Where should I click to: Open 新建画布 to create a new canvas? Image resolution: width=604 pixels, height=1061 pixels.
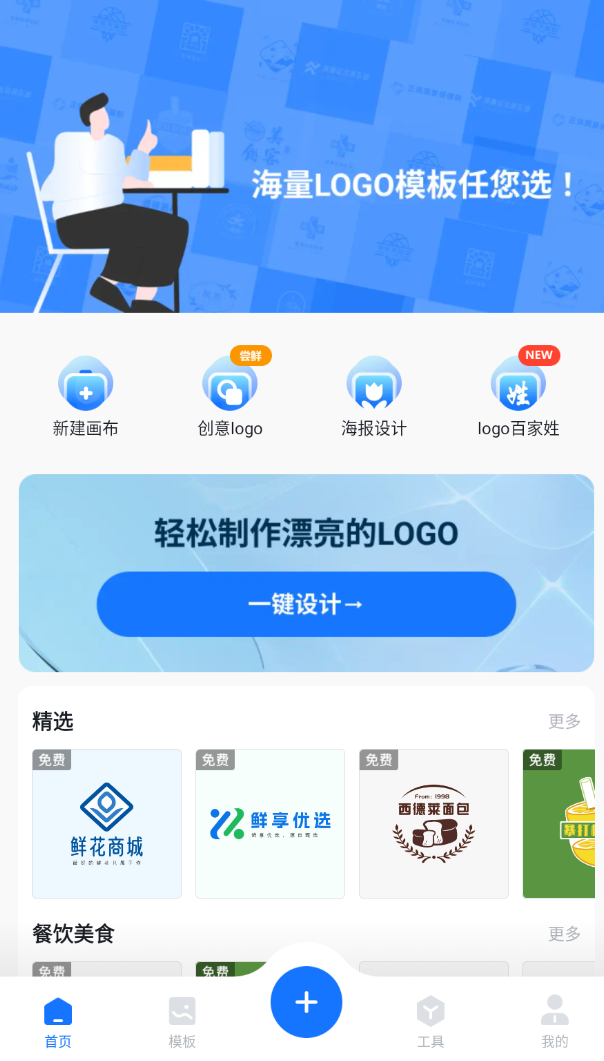click(86, 395)
